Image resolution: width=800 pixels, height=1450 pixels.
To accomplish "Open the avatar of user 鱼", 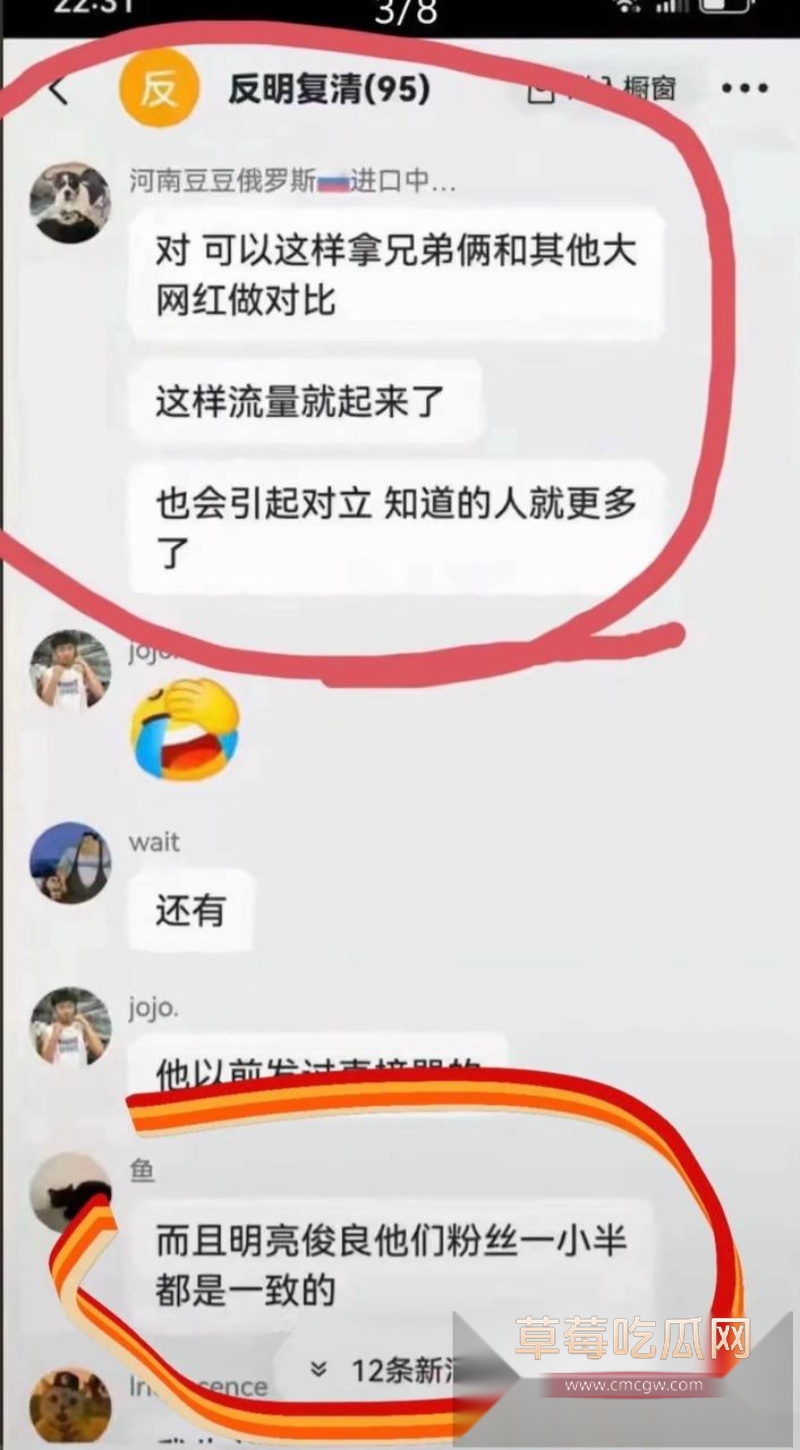I will (x=70, y=1192).
